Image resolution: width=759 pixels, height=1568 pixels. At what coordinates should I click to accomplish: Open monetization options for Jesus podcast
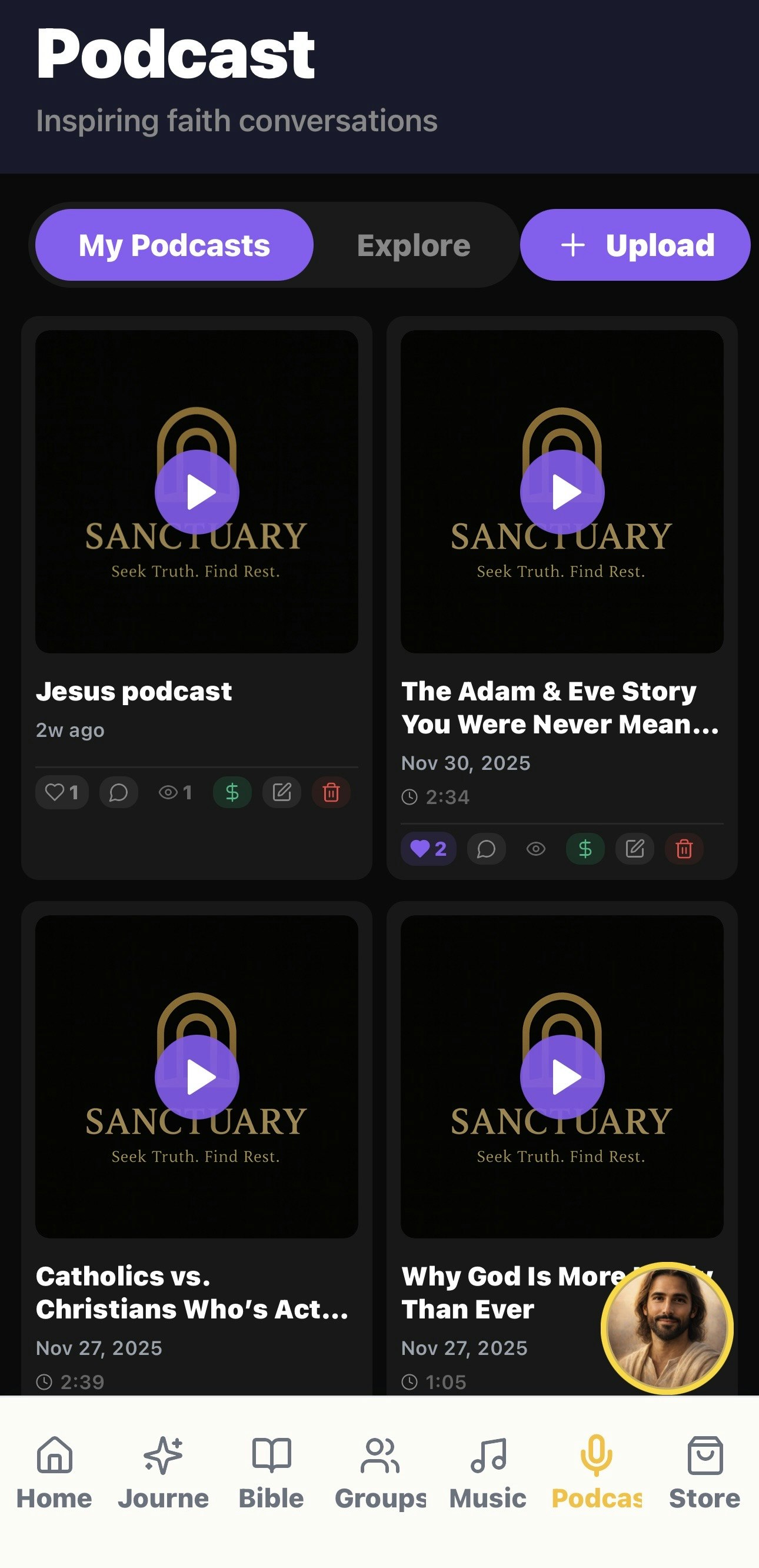[x=232, y=792]
